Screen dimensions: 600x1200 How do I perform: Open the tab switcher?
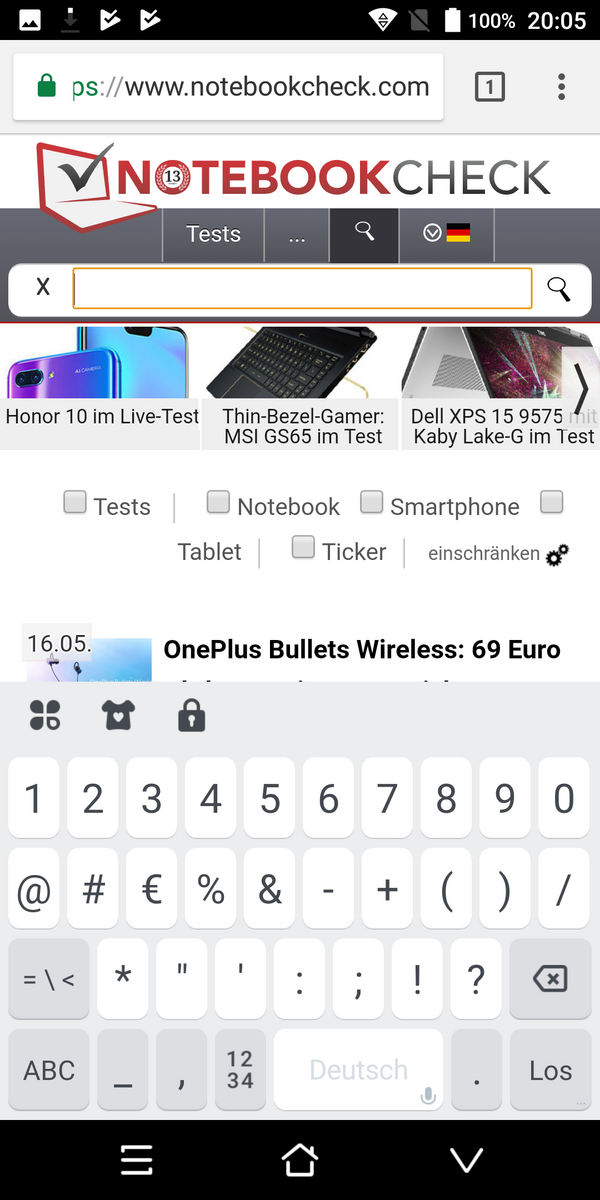[489, 88]
